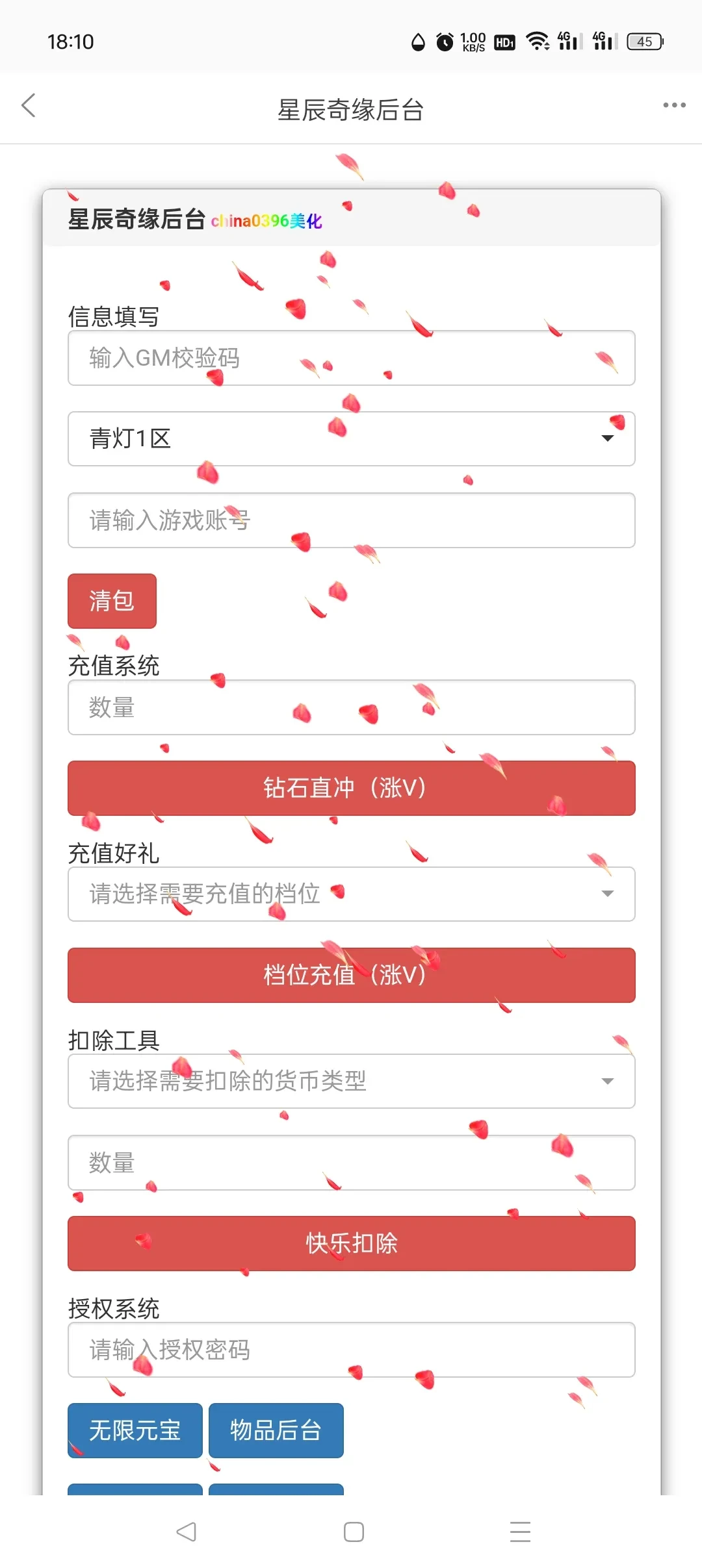Screen dimensions: 702x1568
Task: Focus the 请输入授权密码 field
Action: (x=351, y=1350)
